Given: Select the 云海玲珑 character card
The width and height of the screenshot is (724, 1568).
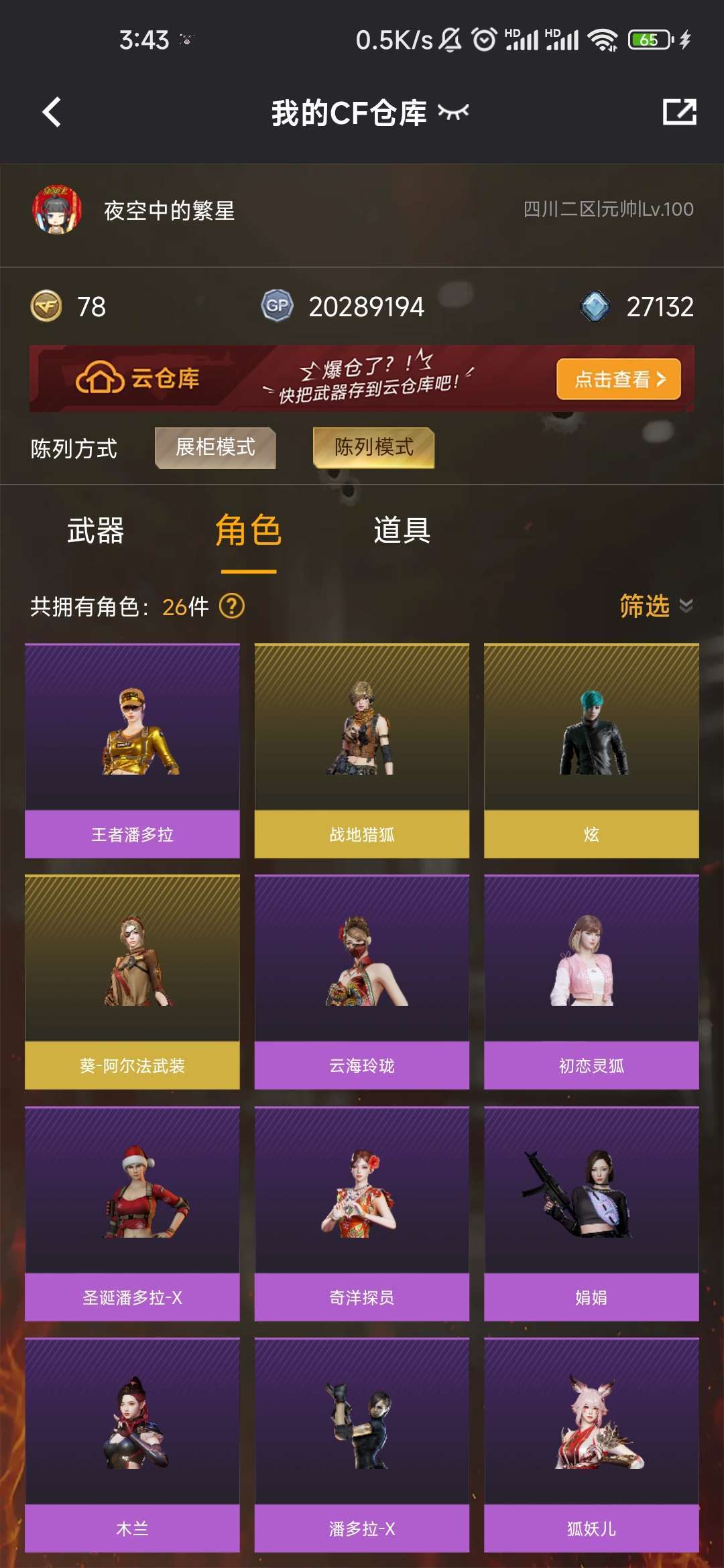Looking at the screenshot, I should click(x=361, y=982).
